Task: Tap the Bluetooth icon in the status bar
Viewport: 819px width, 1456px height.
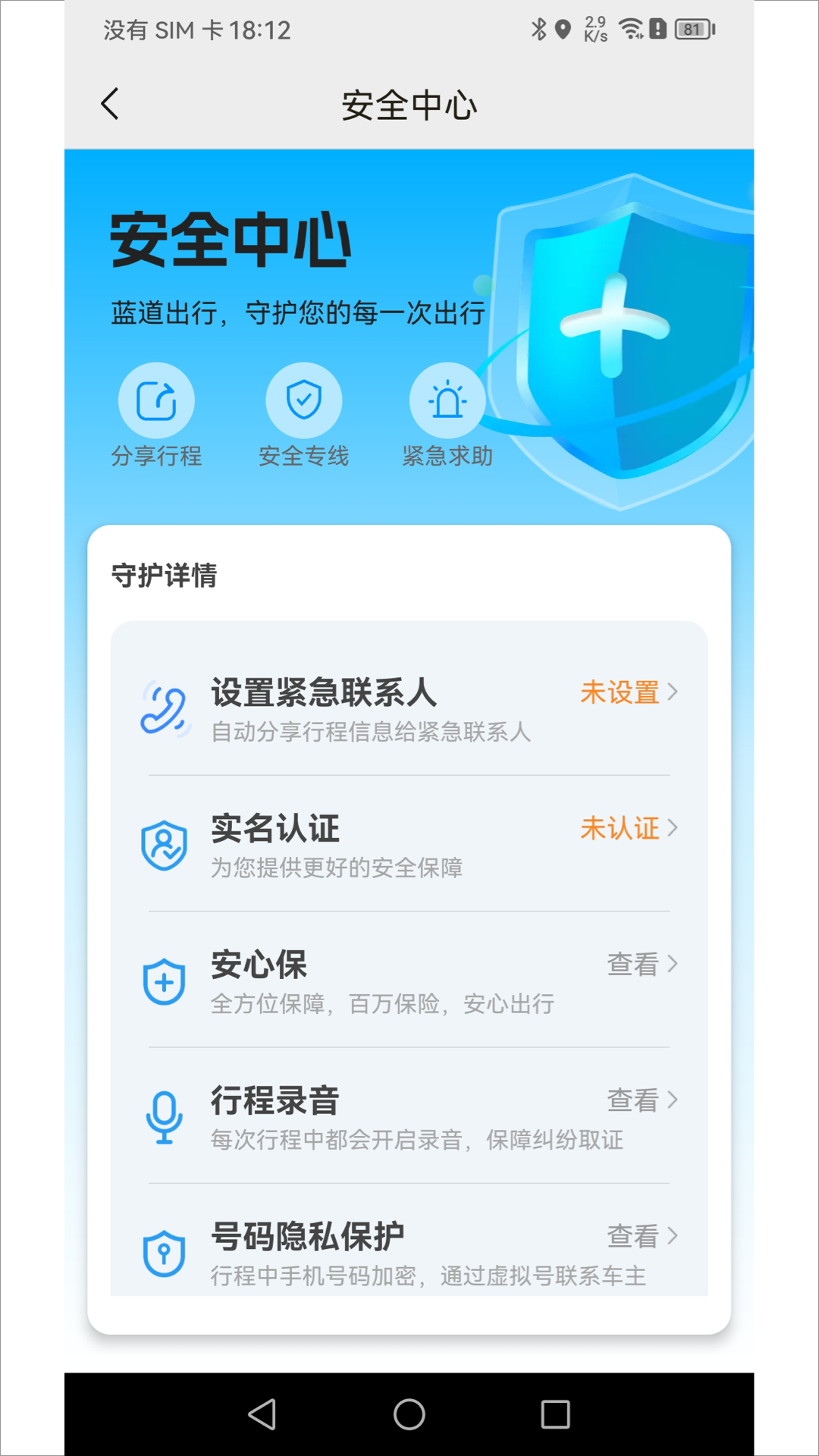Action: tap(538, 29)
